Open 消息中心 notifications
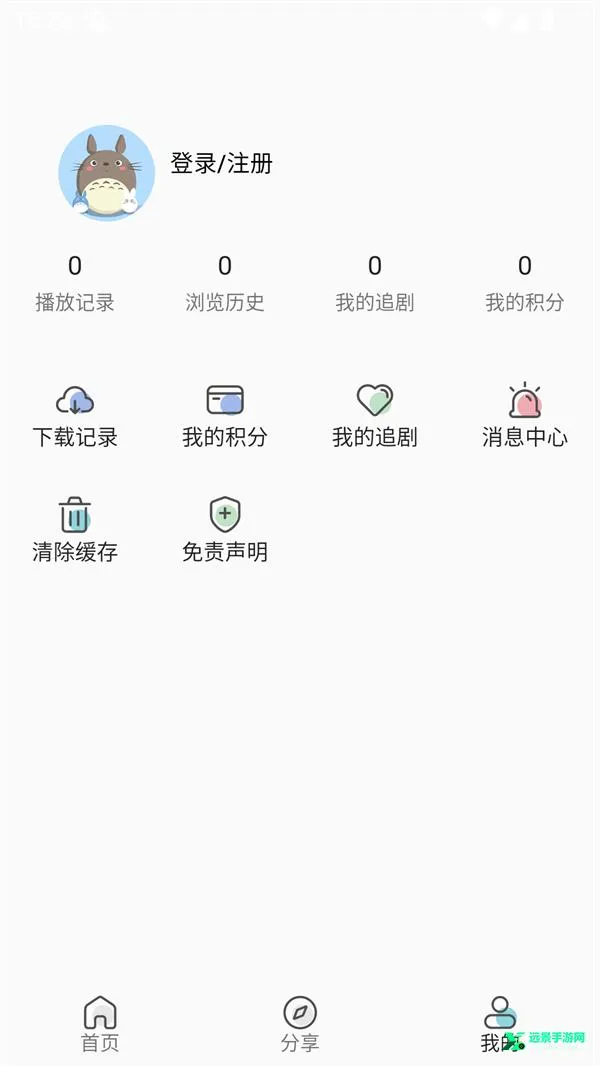The height and width of the screenshot is (1066, 600). click(525, 416)
